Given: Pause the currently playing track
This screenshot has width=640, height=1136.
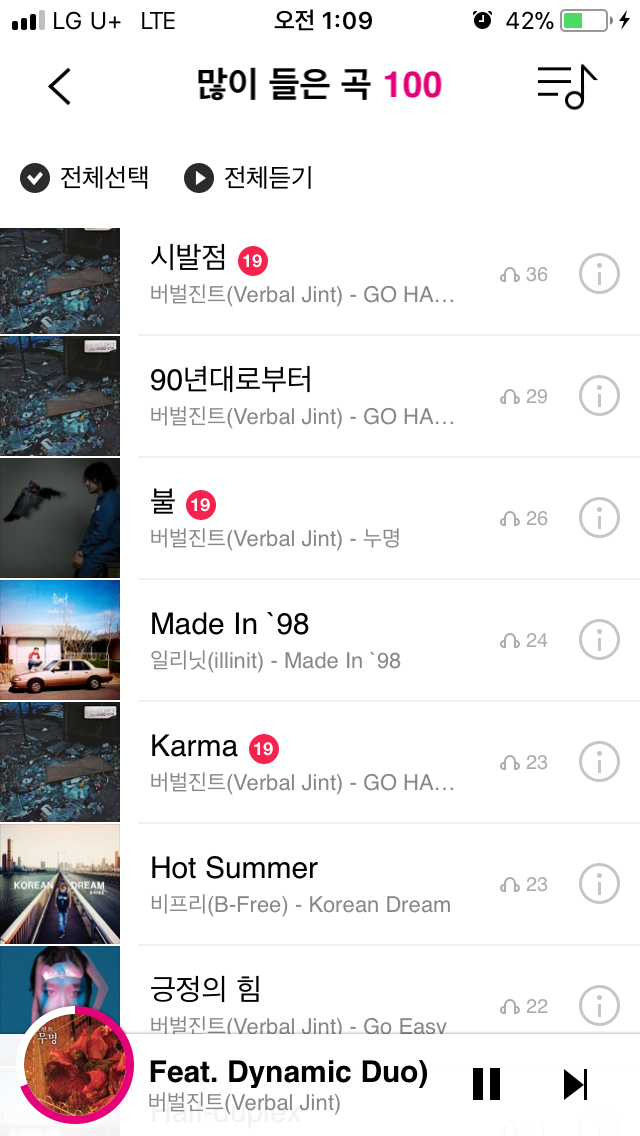Looking at the screenshot, I should [487, 1084].
